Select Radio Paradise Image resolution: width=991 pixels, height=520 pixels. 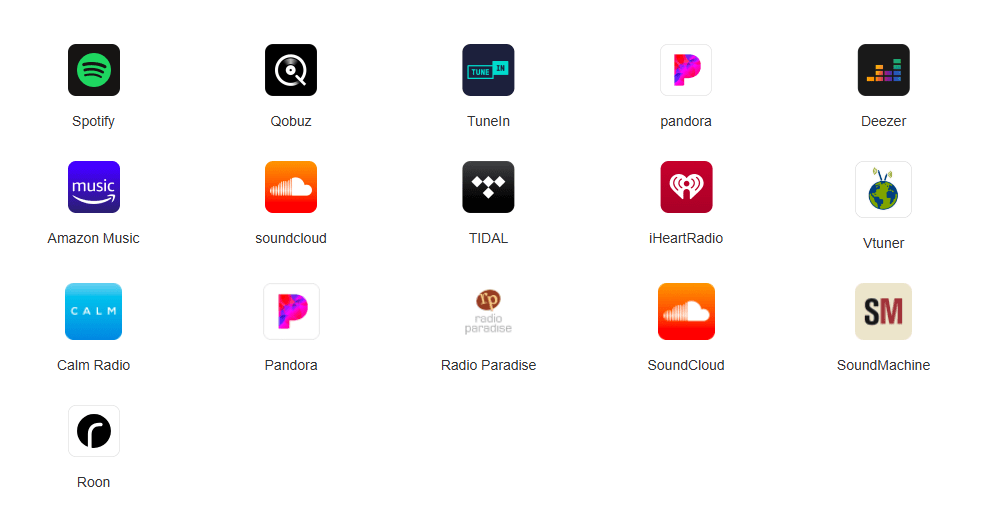(x=488, y=311)
